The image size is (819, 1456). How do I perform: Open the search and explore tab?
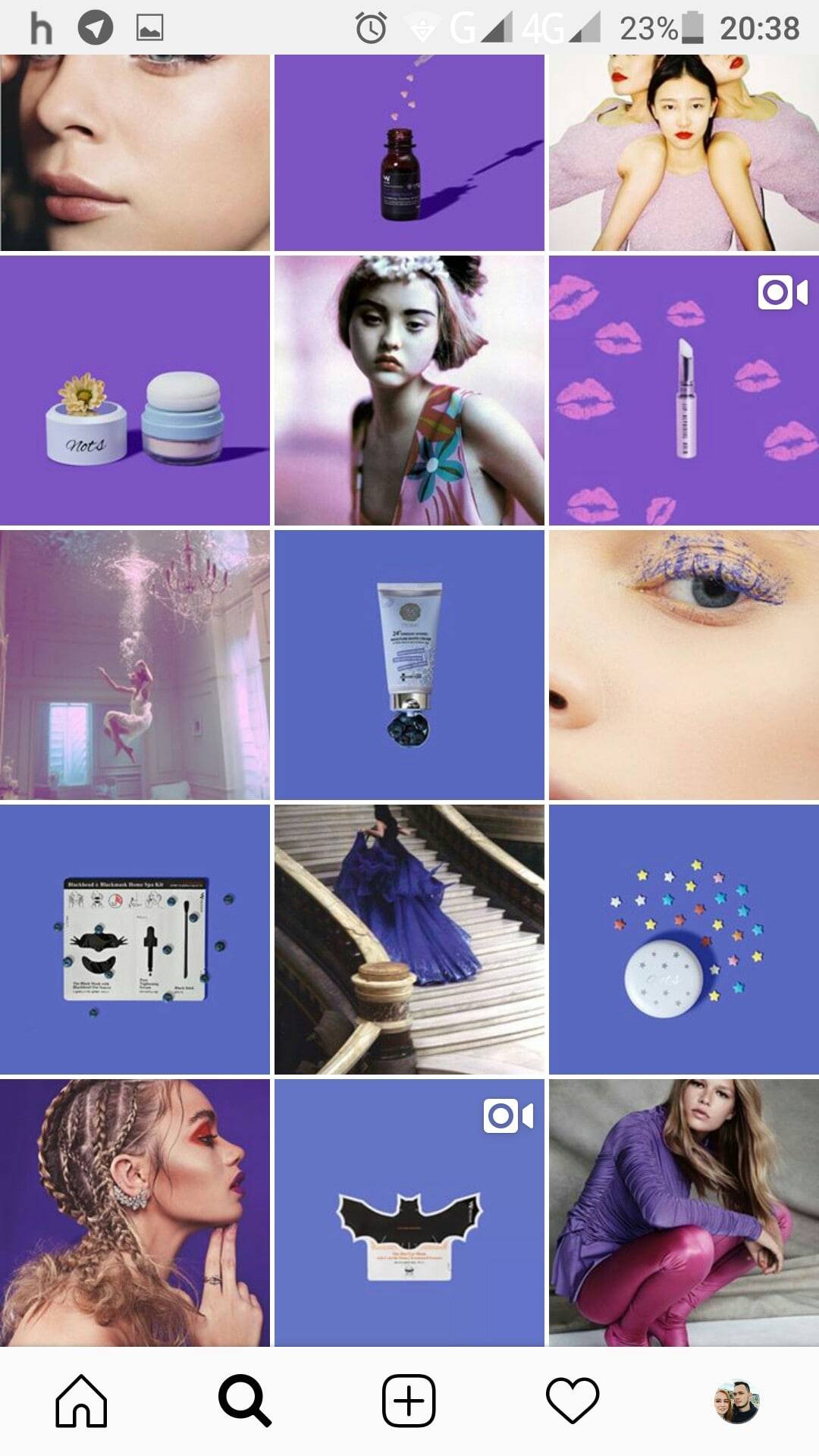click(x=244, y=1401)
